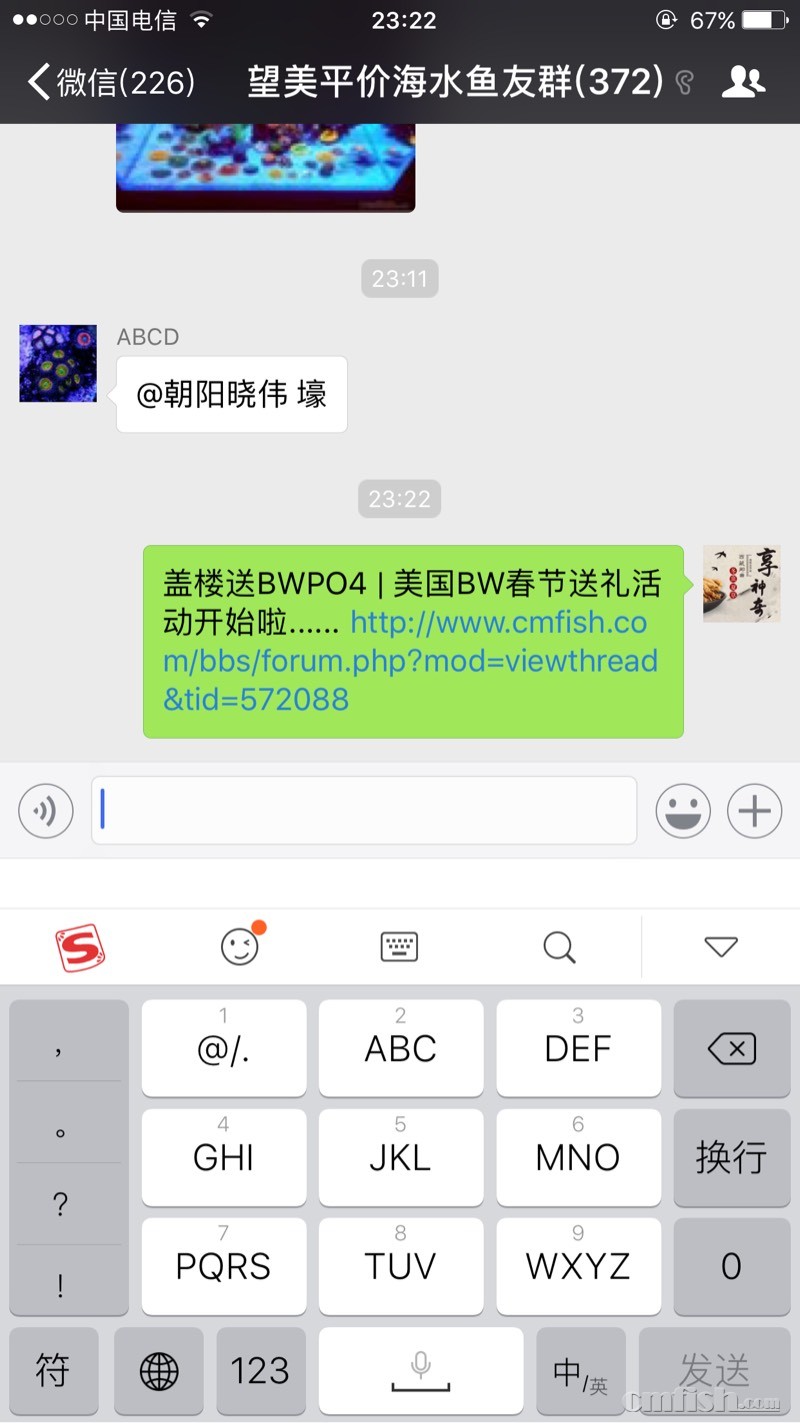Open the emoji sticker panel
800x1423 pixels.
683,810
